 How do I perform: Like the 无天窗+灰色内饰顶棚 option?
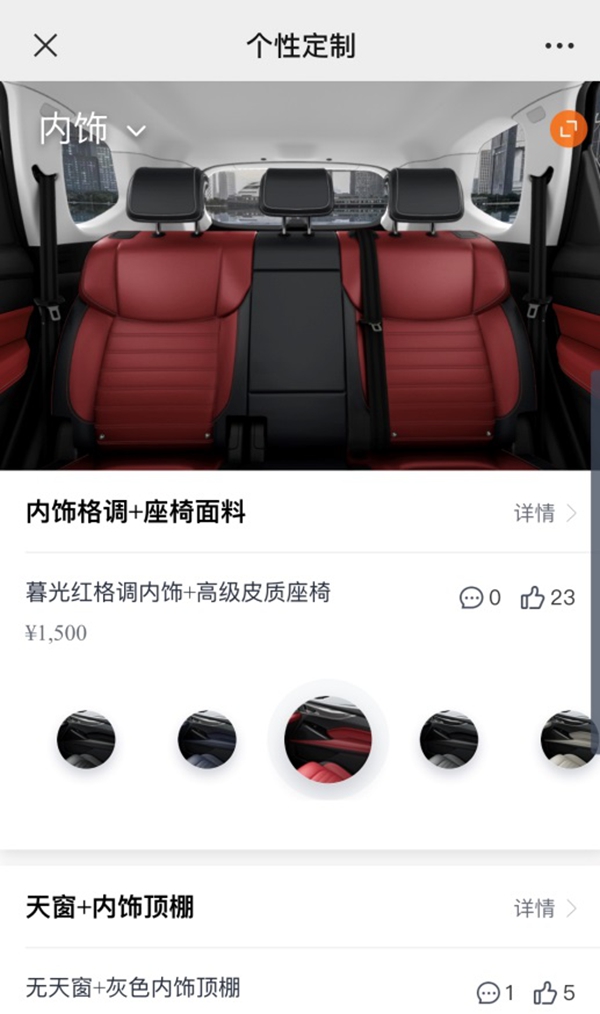tap(554, 992)
